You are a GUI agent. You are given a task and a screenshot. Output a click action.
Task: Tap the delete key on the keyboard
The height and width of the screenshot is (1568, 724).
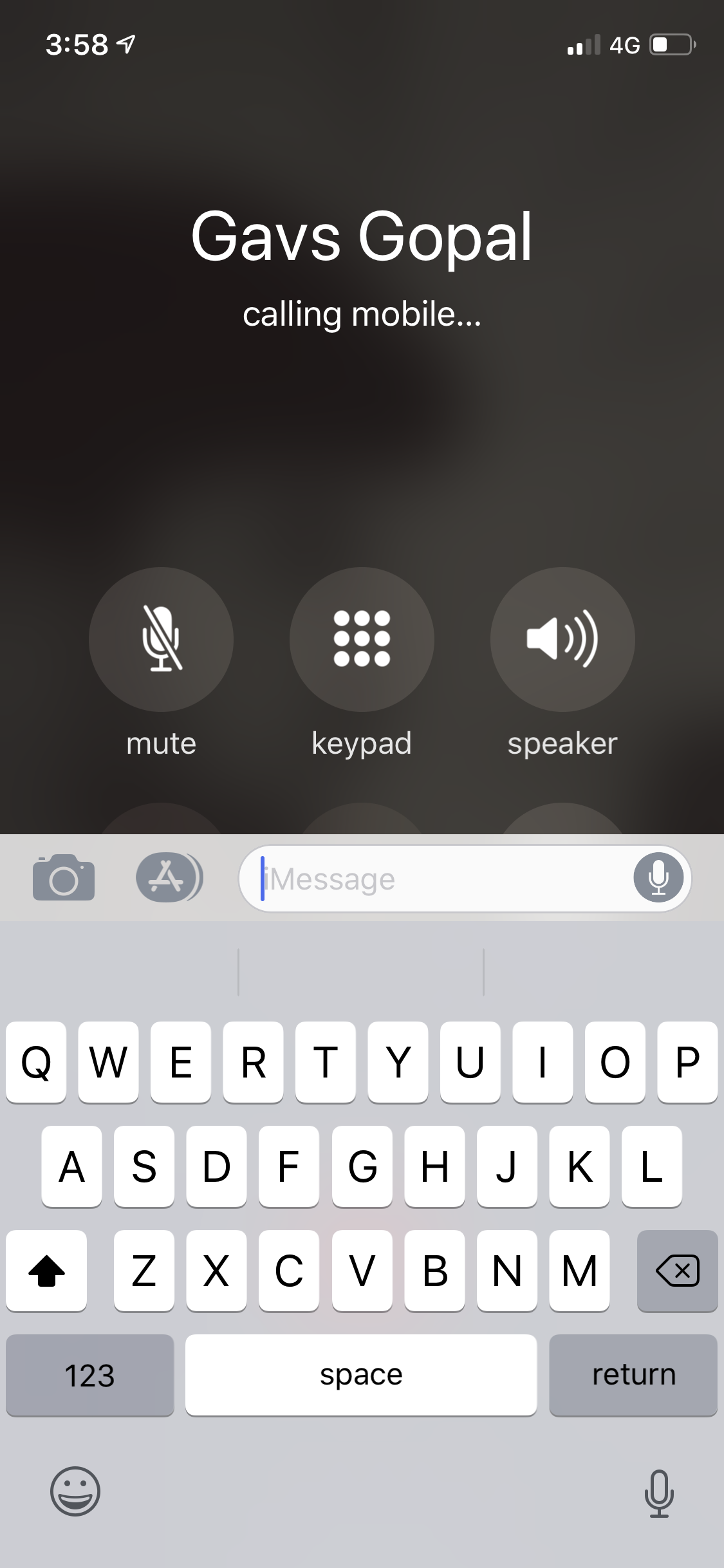[x=677, y=1271]
